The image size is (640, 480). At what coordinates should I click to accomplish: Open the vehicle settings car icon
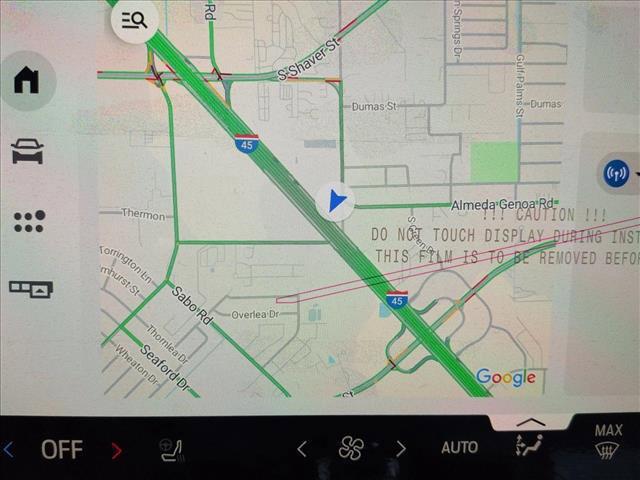(x=27, y=152)
